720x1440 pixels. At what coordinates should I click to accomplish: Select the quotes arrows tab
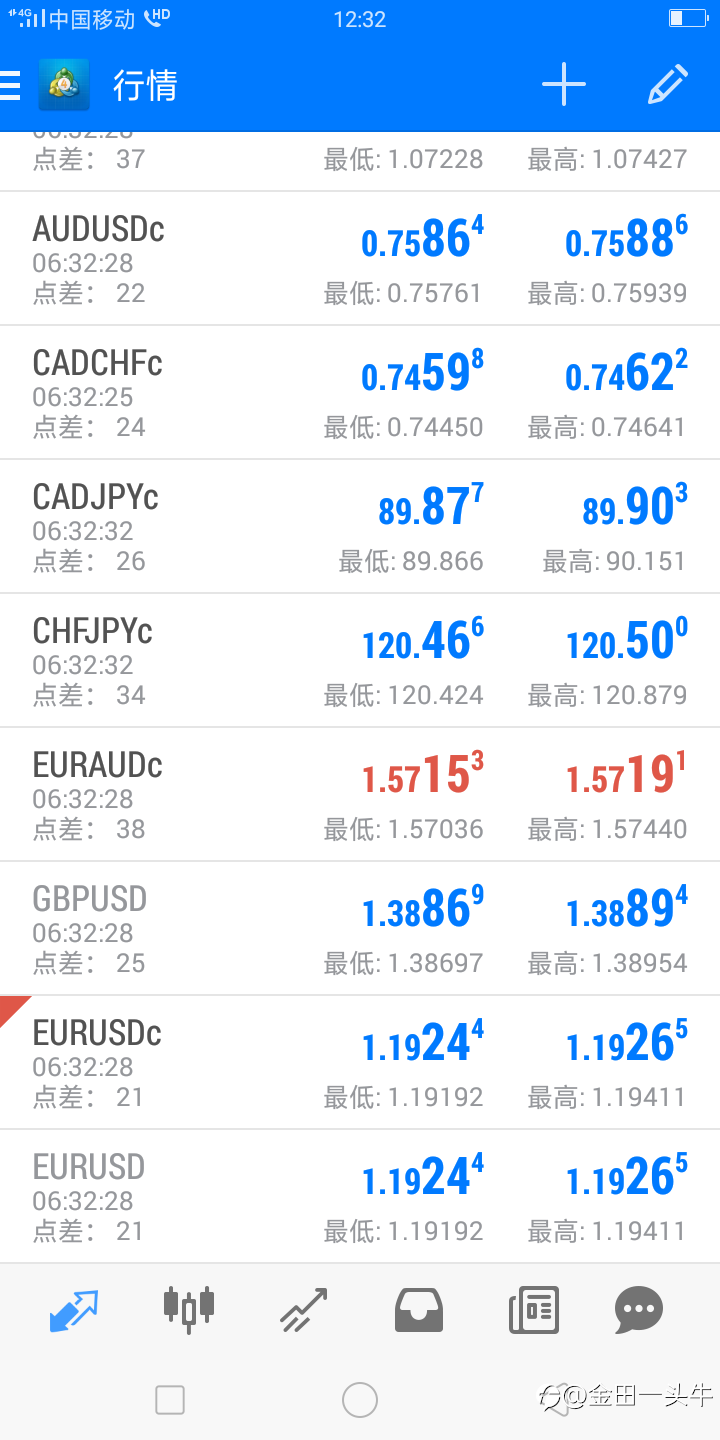tap(74, 1309)
